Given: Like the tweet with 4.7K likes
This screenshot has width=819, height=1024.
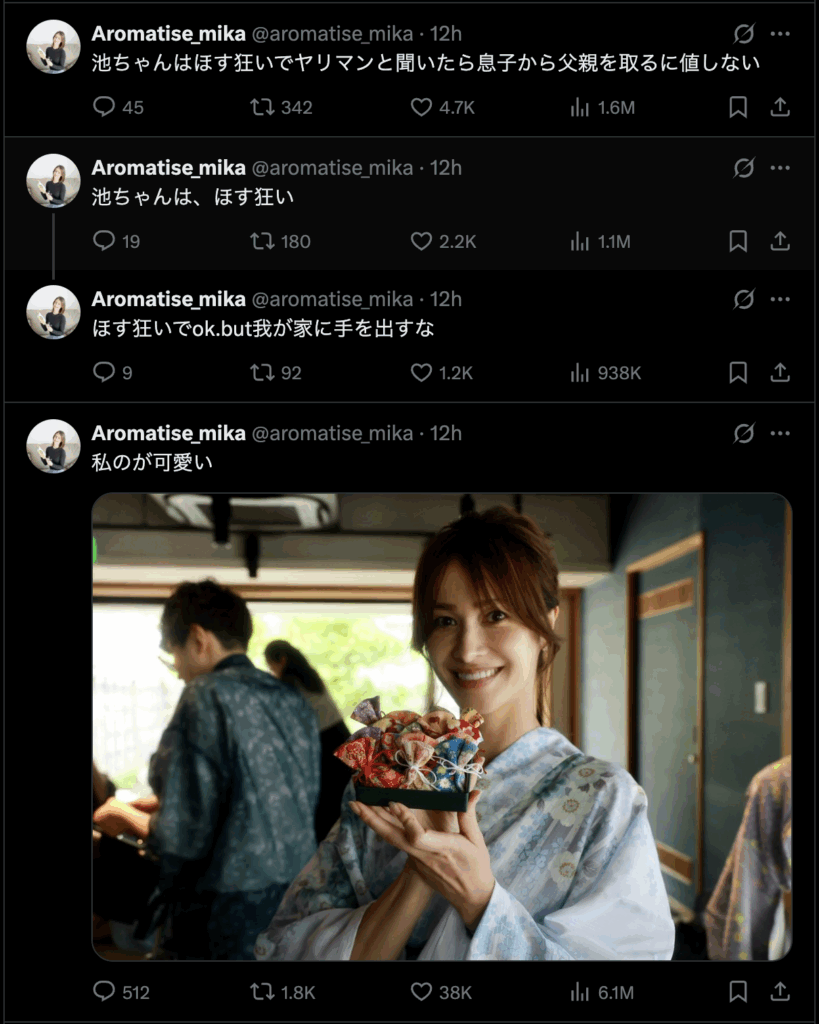Looking at the screenshot, I should [x=422, y=107].
